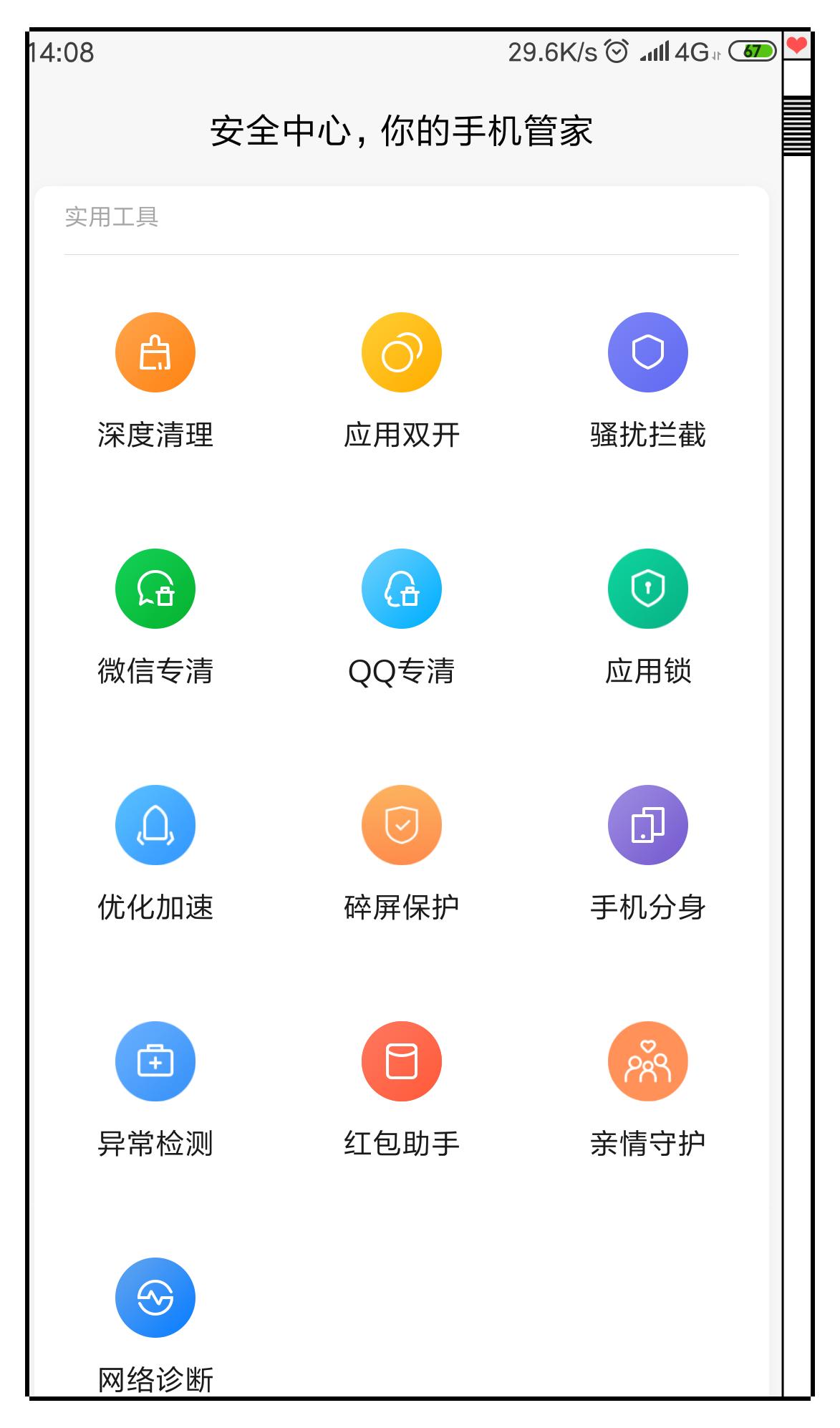Open 碎屏保护 screen protection service
The width and height of the screenshot is (840, 1428).
pyautogui.click(x=402, y=825)
